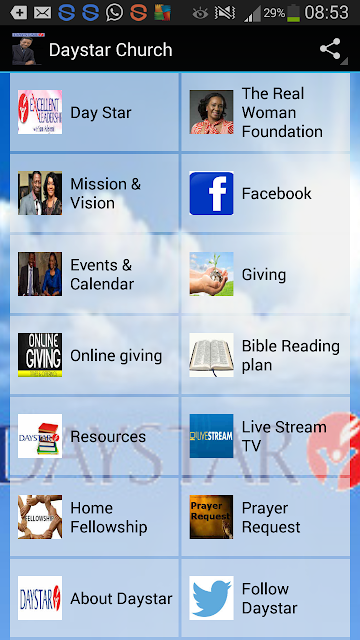Viewport: 360px width, 640px height.
Task: Tap Follow Daystar on Twitter
Action: pos(265,598)
